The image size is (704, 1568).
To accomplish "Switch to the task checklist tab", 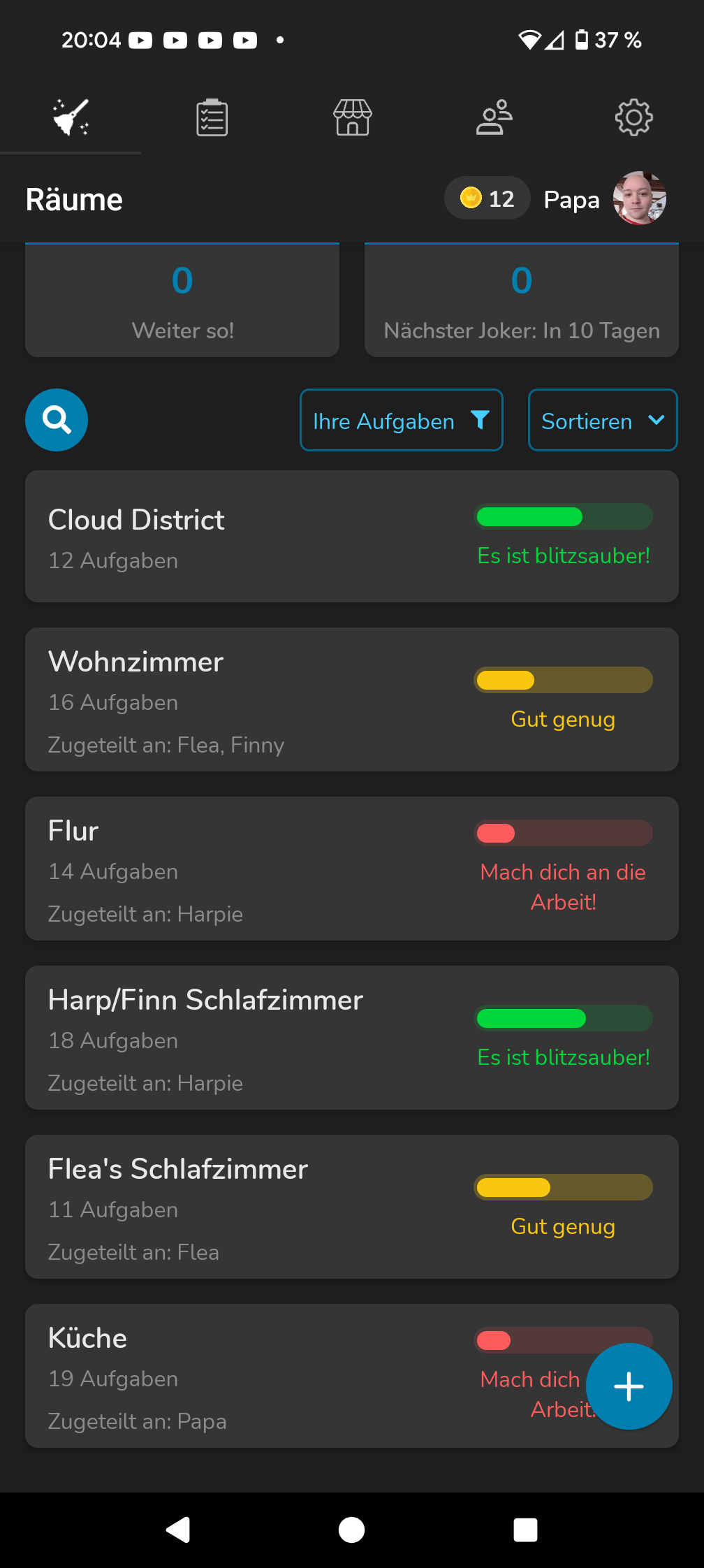I will coord(212,117).
